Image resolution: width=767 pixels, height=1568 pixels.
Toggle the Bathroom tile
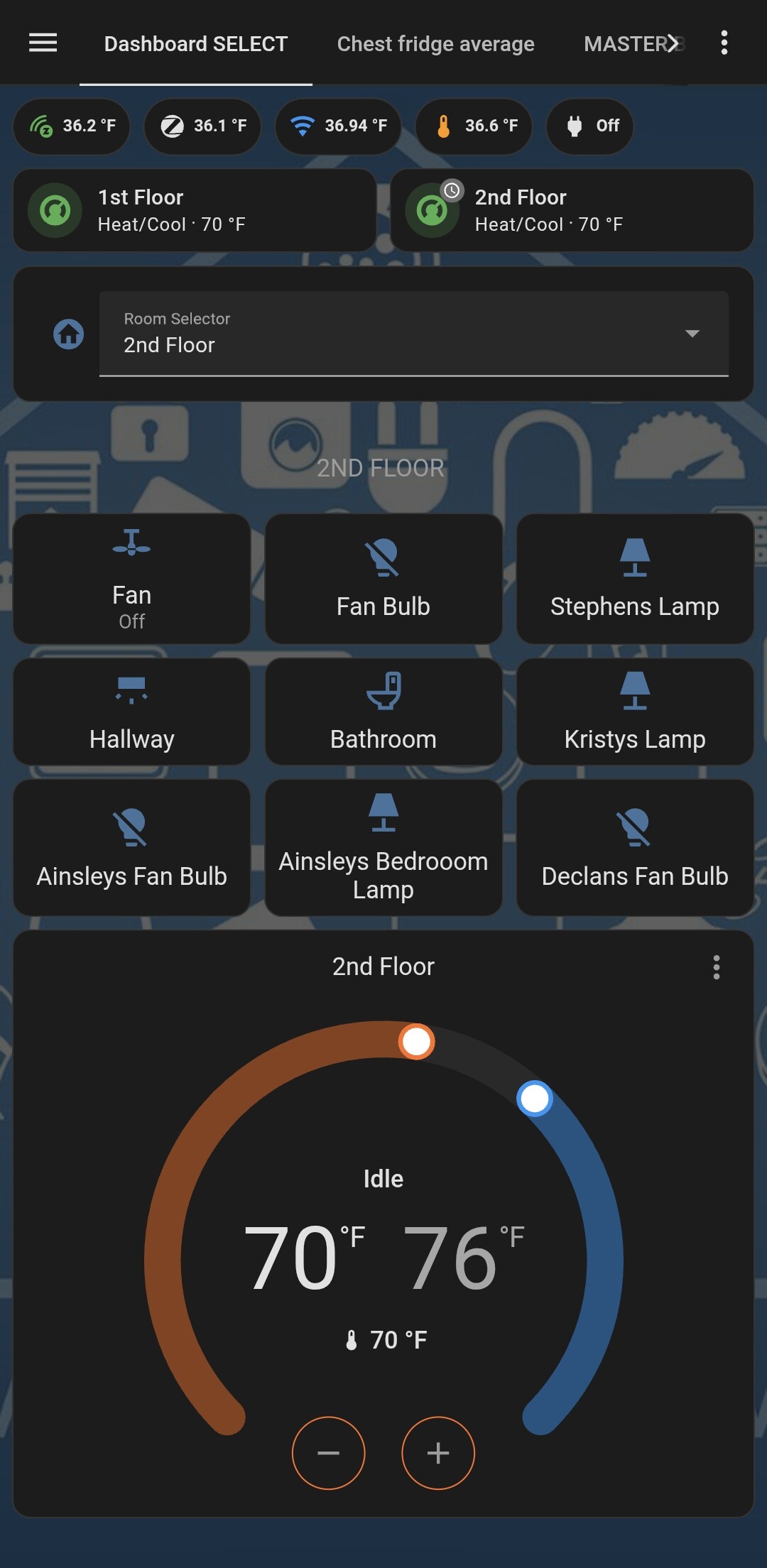pyautogui.click(x=383, y=712)
